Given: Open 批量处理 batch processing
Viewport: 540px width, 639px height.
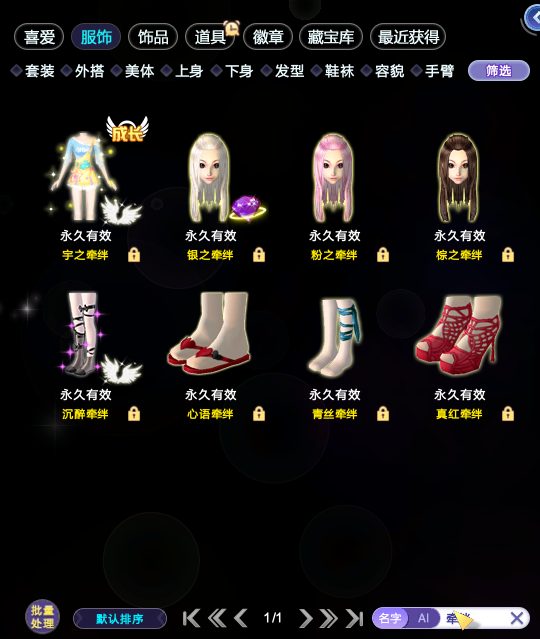Looking at the screenshot, I should (42, 617).
